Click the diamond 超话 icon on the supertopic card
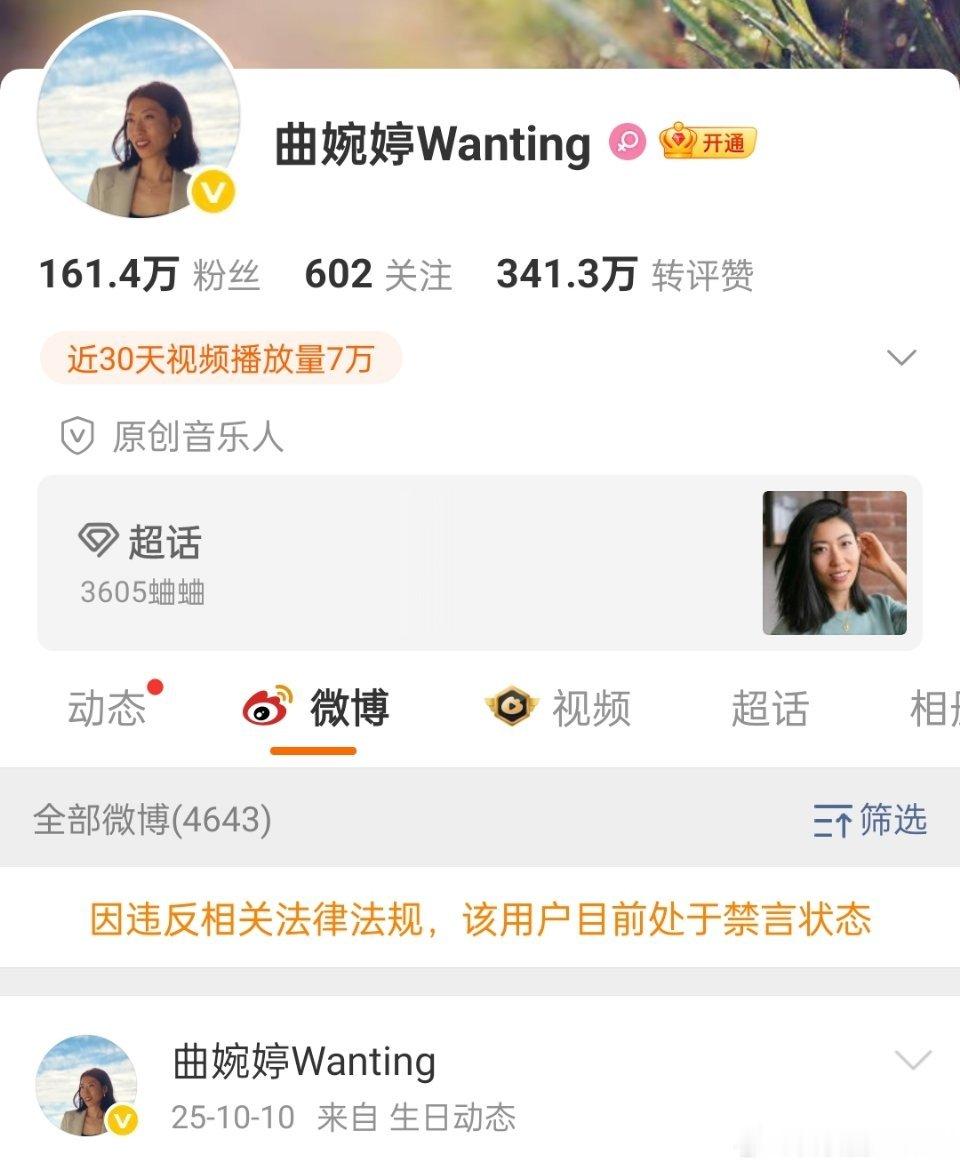 click(x=98, y=541)
